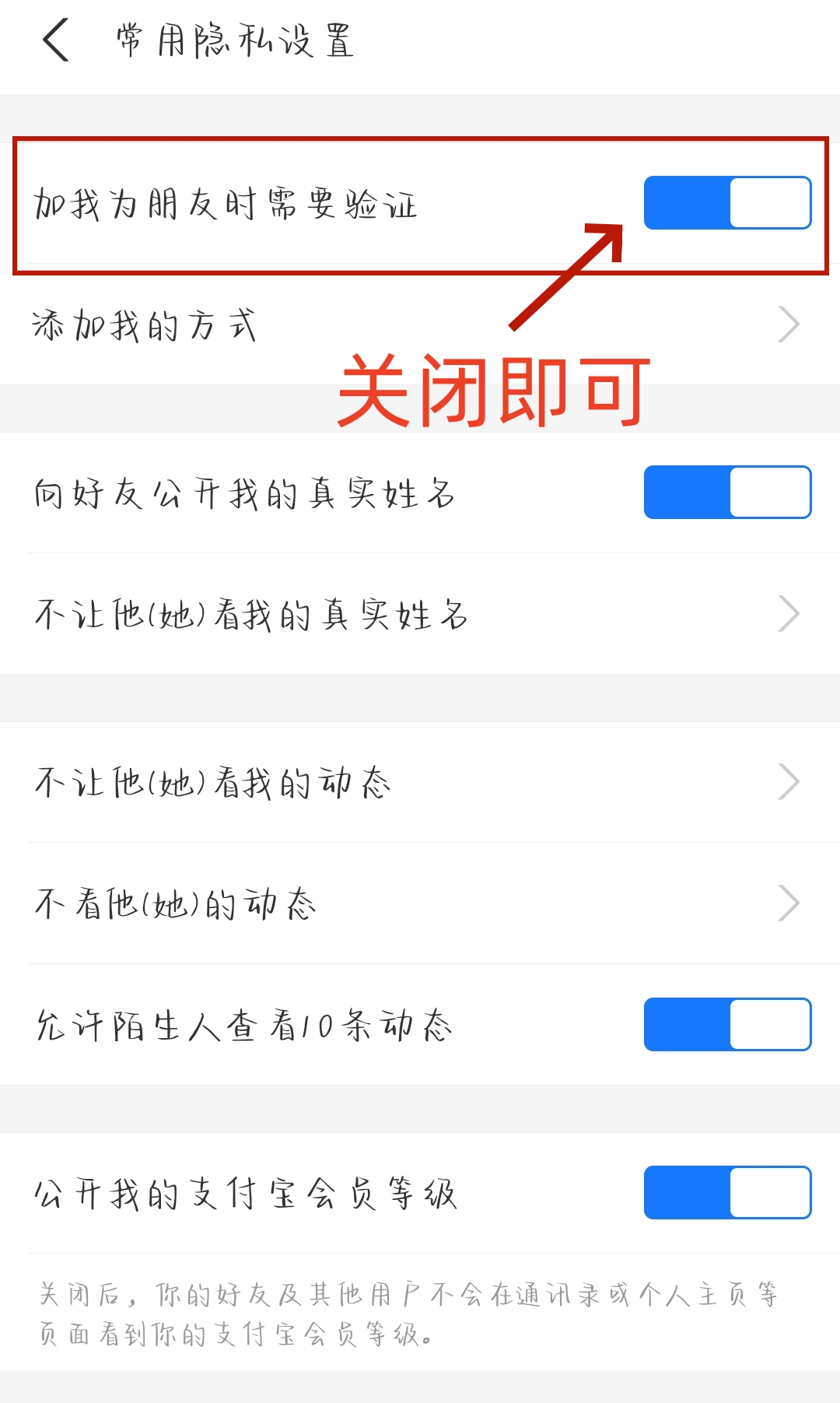Screen dimensions: 840x1403
Task: Go back from 常用隐私设置
Action: tap(56, 40)
